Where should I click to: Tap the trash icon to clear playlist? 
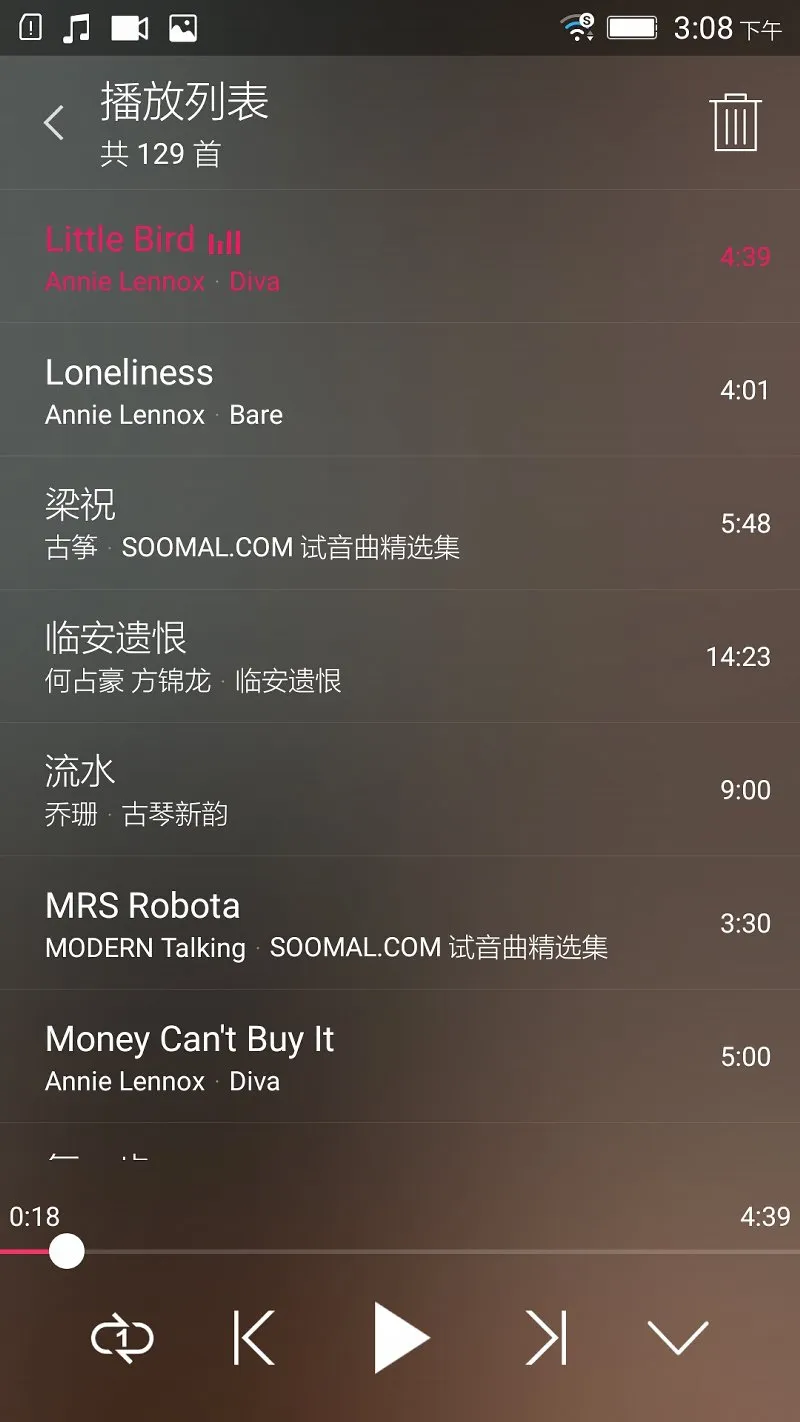click(736, 122)
